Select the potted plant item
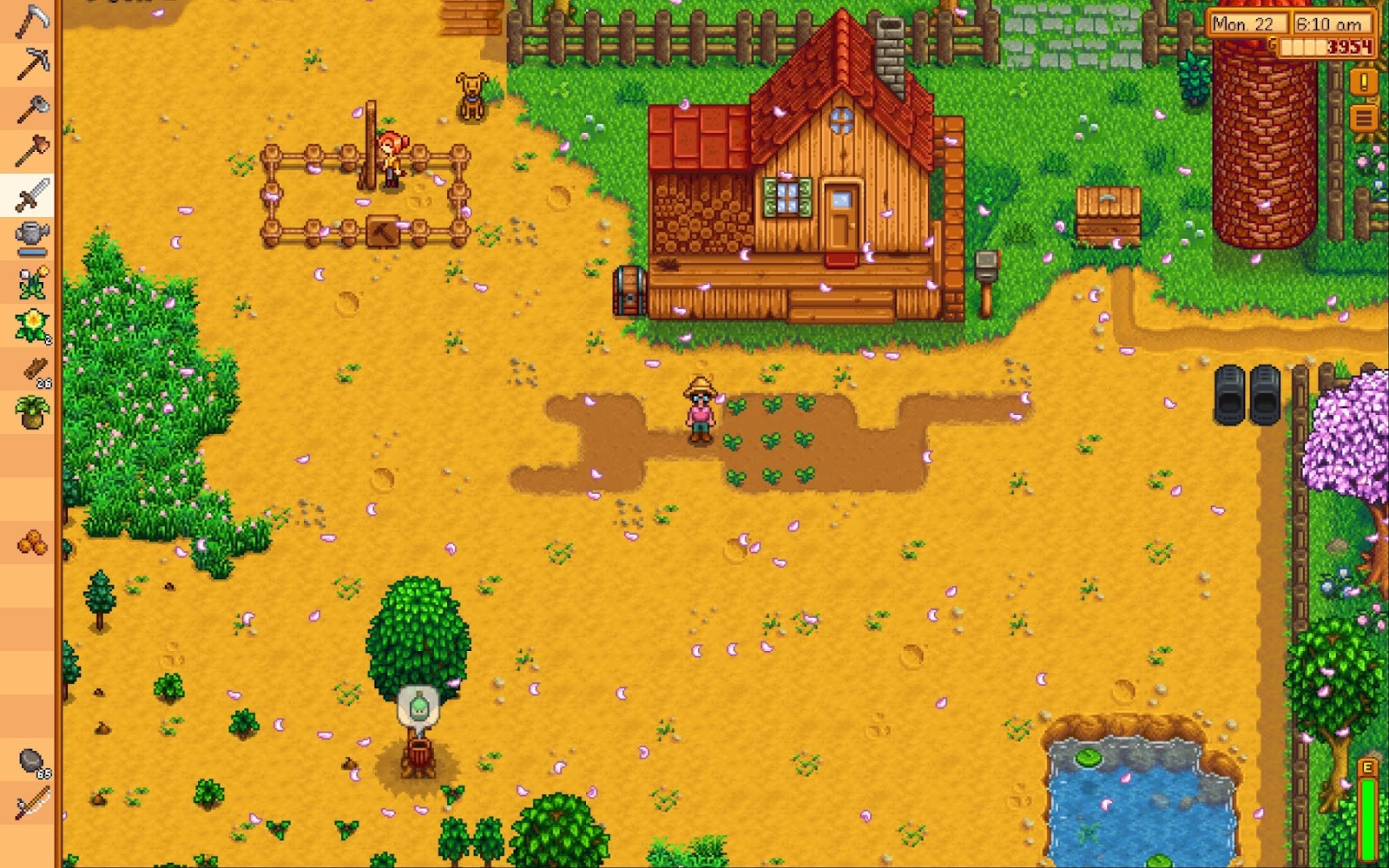The width and height of the screenshot is (1389, 868). click(x=31, y=411)
